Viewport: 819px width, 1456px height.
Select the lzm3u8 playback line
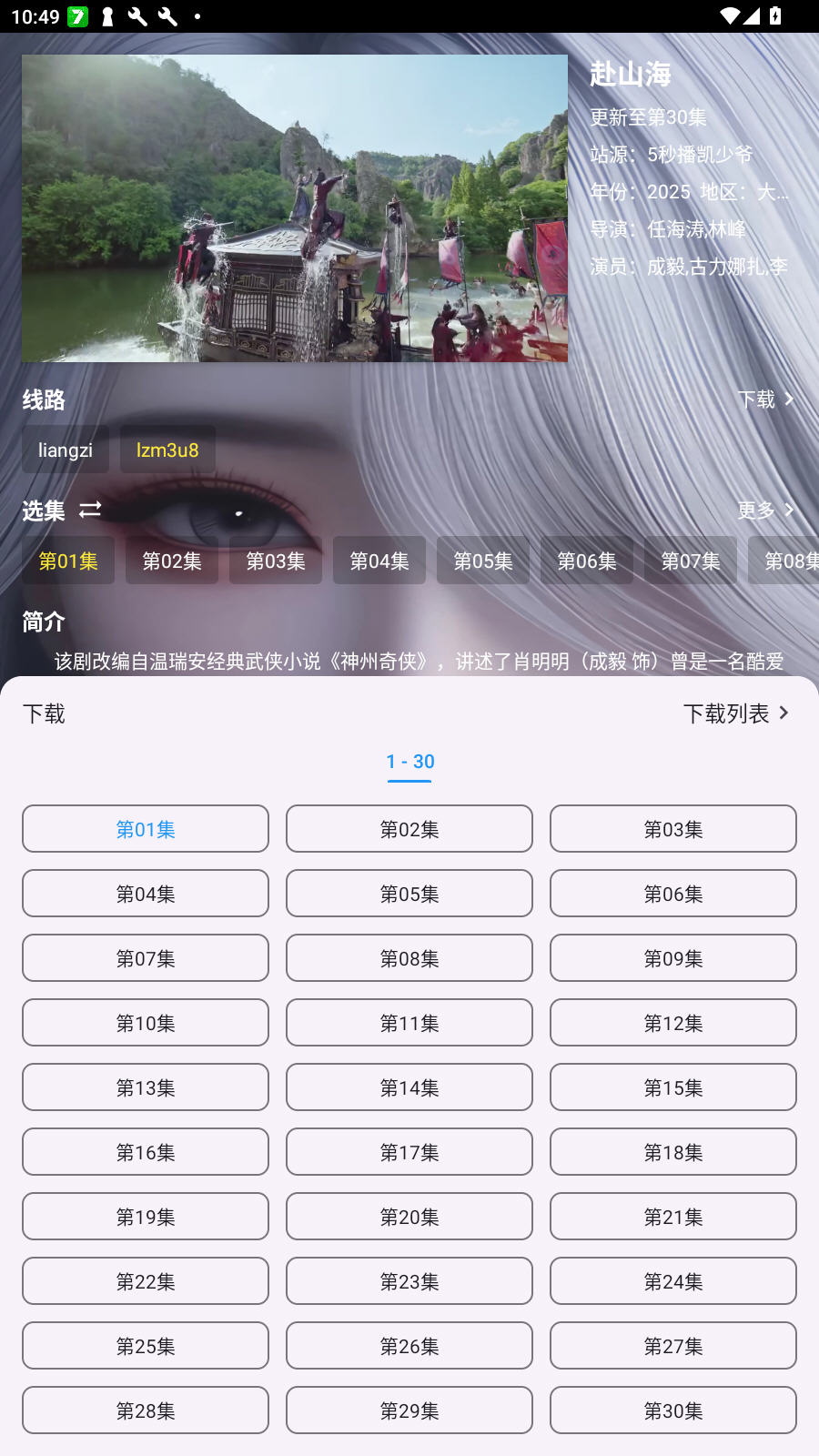click(x=167, y=450)
